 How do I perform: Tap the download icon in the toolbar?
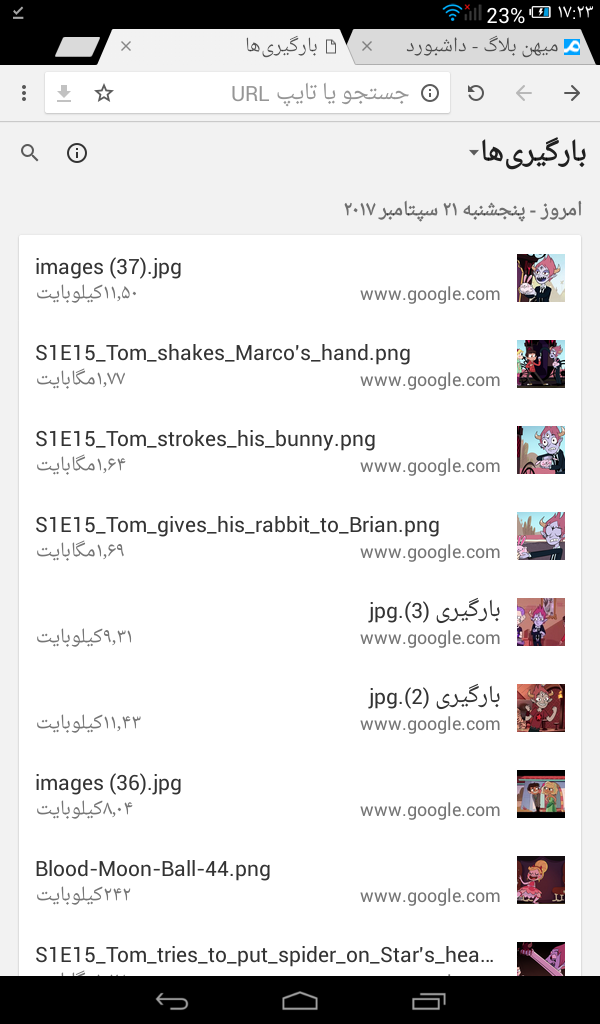click(x=65, y=94)
